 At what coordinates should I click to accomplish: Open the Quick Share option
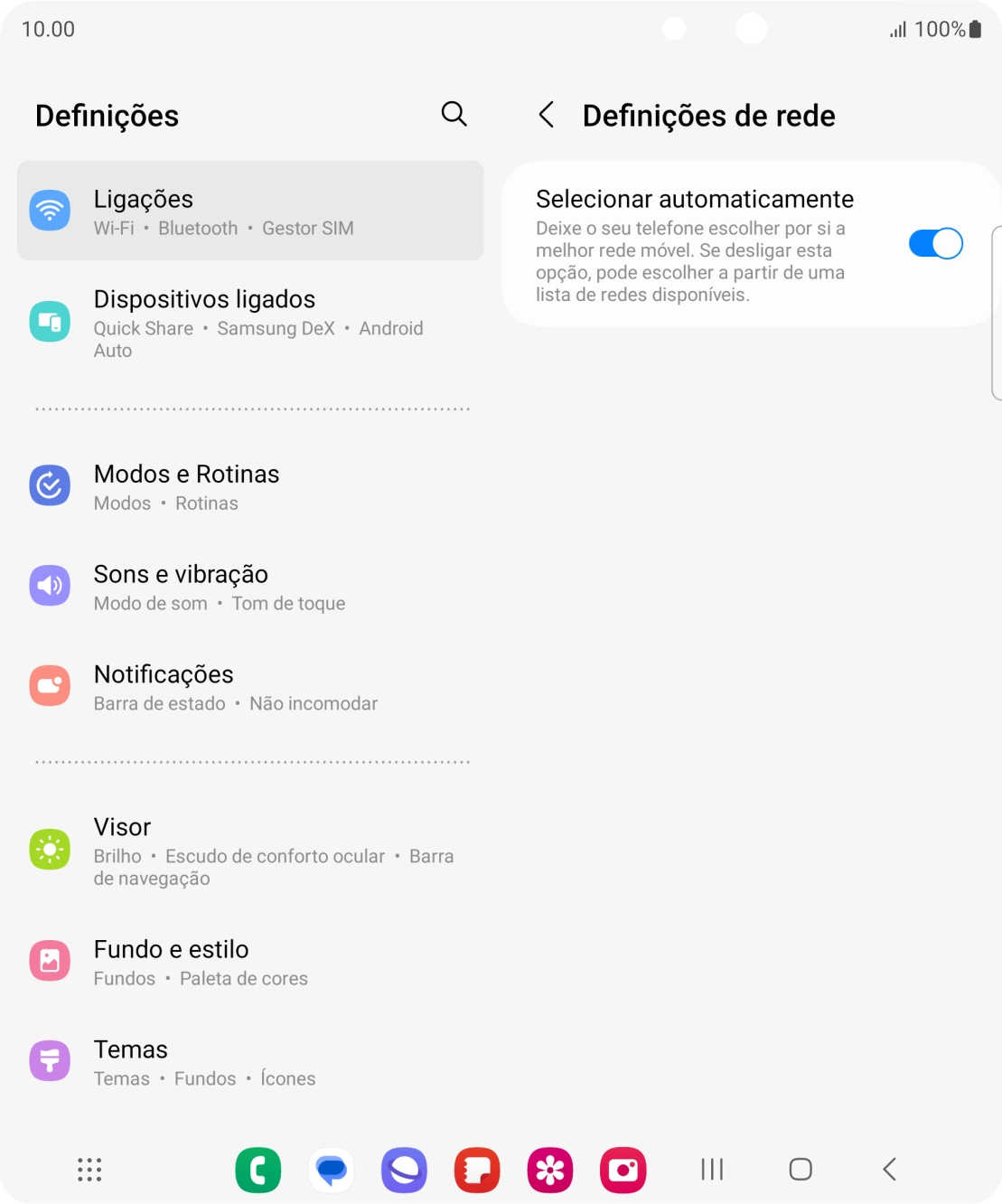(144, 328)
